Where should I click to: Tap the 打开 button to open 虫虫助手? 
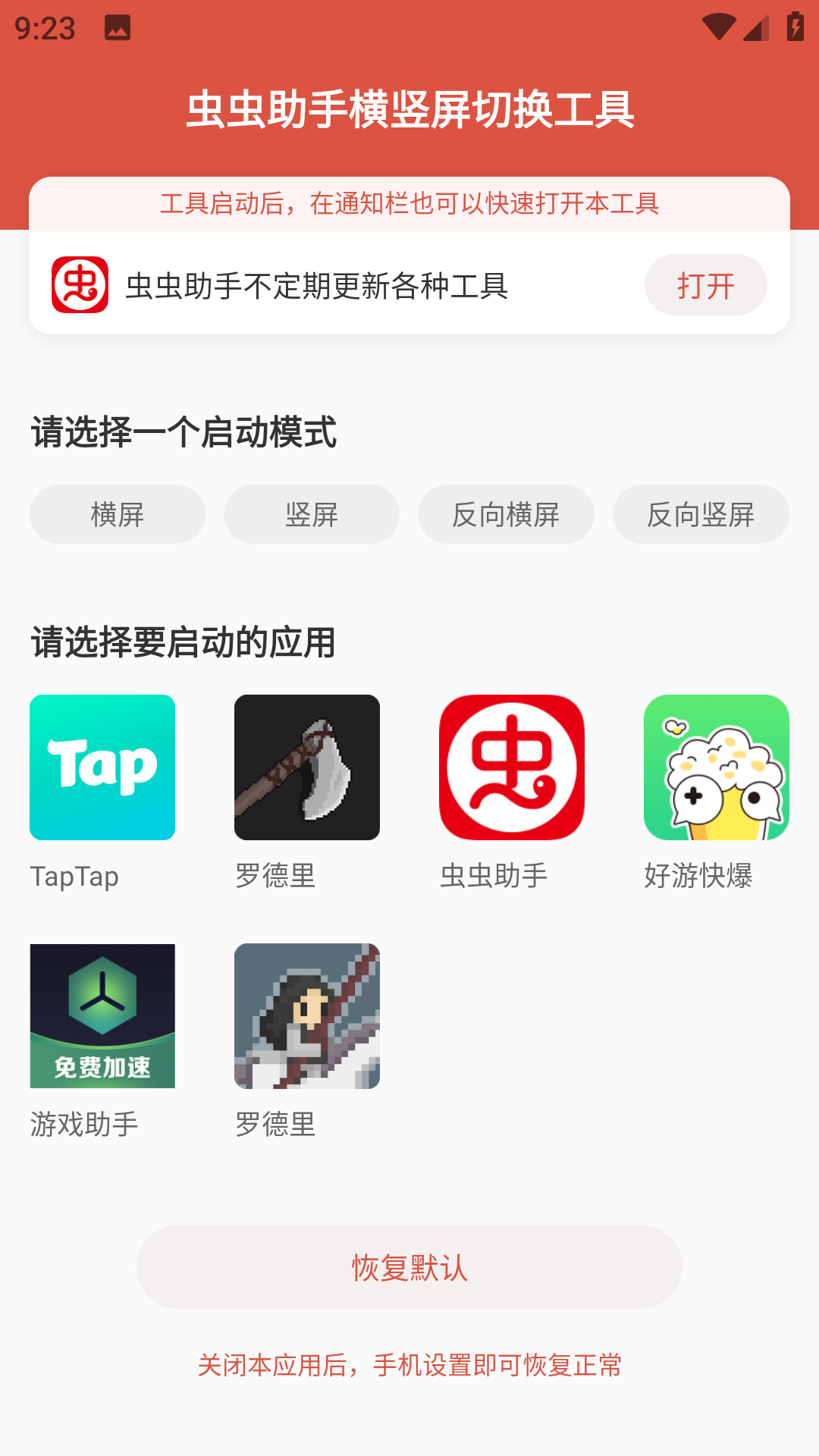click(x=705, y=284)
